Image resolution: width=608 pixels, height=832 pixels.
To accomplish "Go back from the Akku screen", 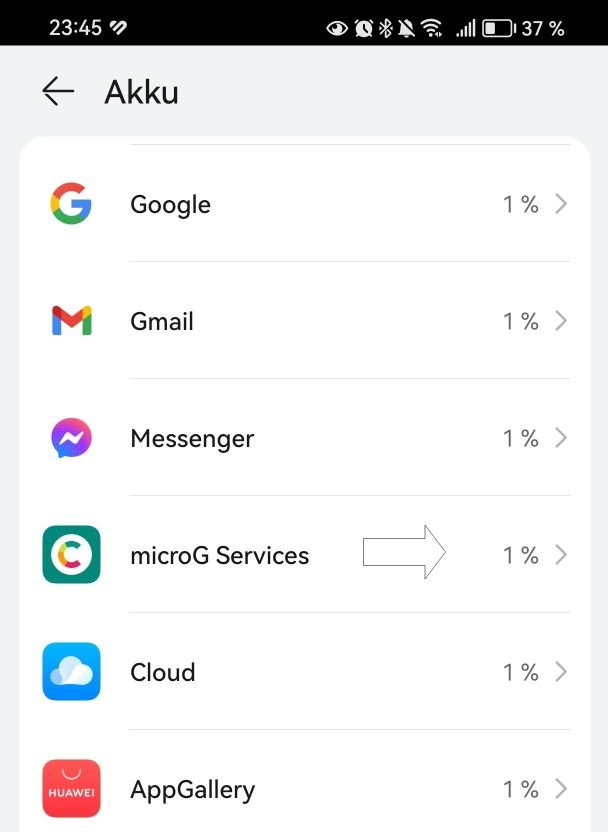I will click(x=58, y=92).
